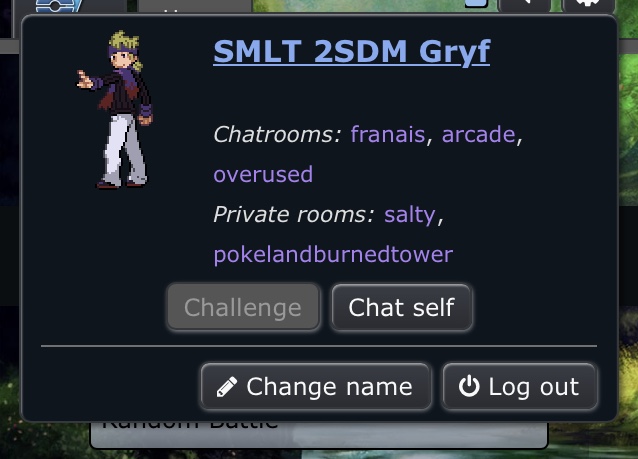The width and height of the screenshot is (638, 459).
Task: Select Change name
Action: tap(316, 387)
